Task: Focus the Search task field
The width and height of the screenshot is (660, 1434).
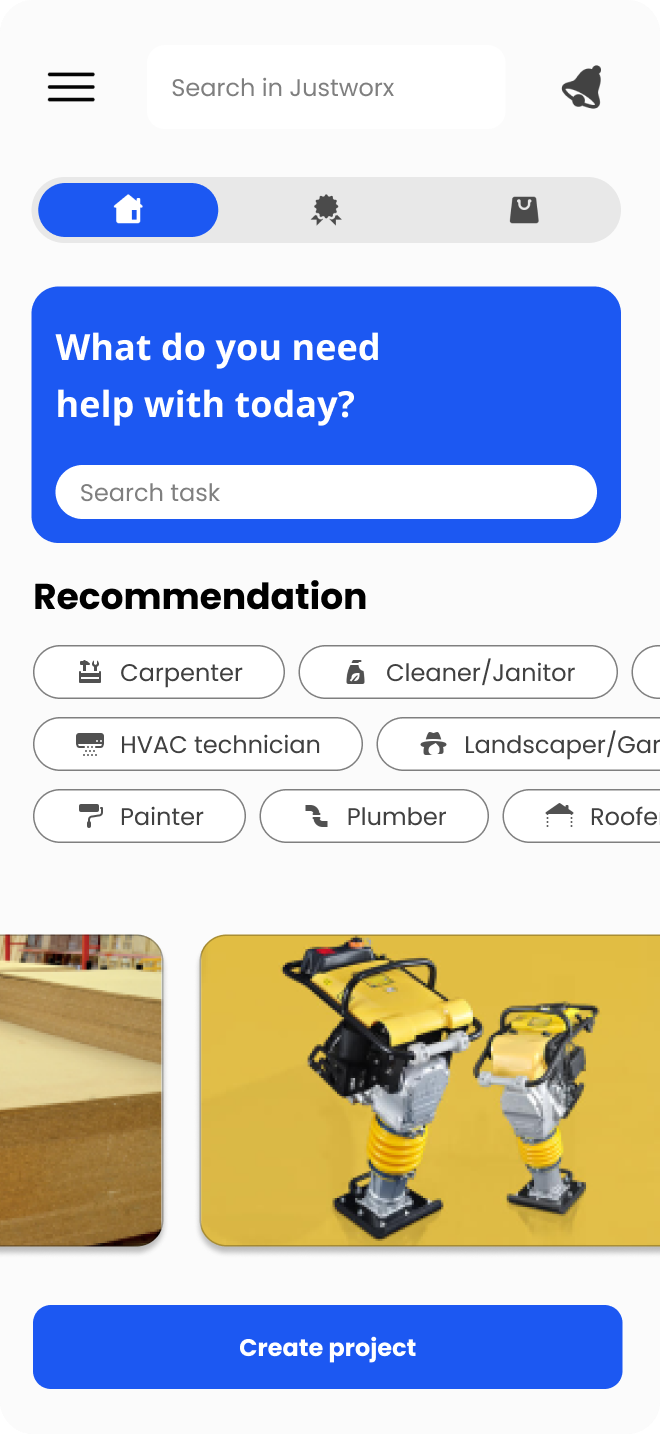Action: pos(326,492)
